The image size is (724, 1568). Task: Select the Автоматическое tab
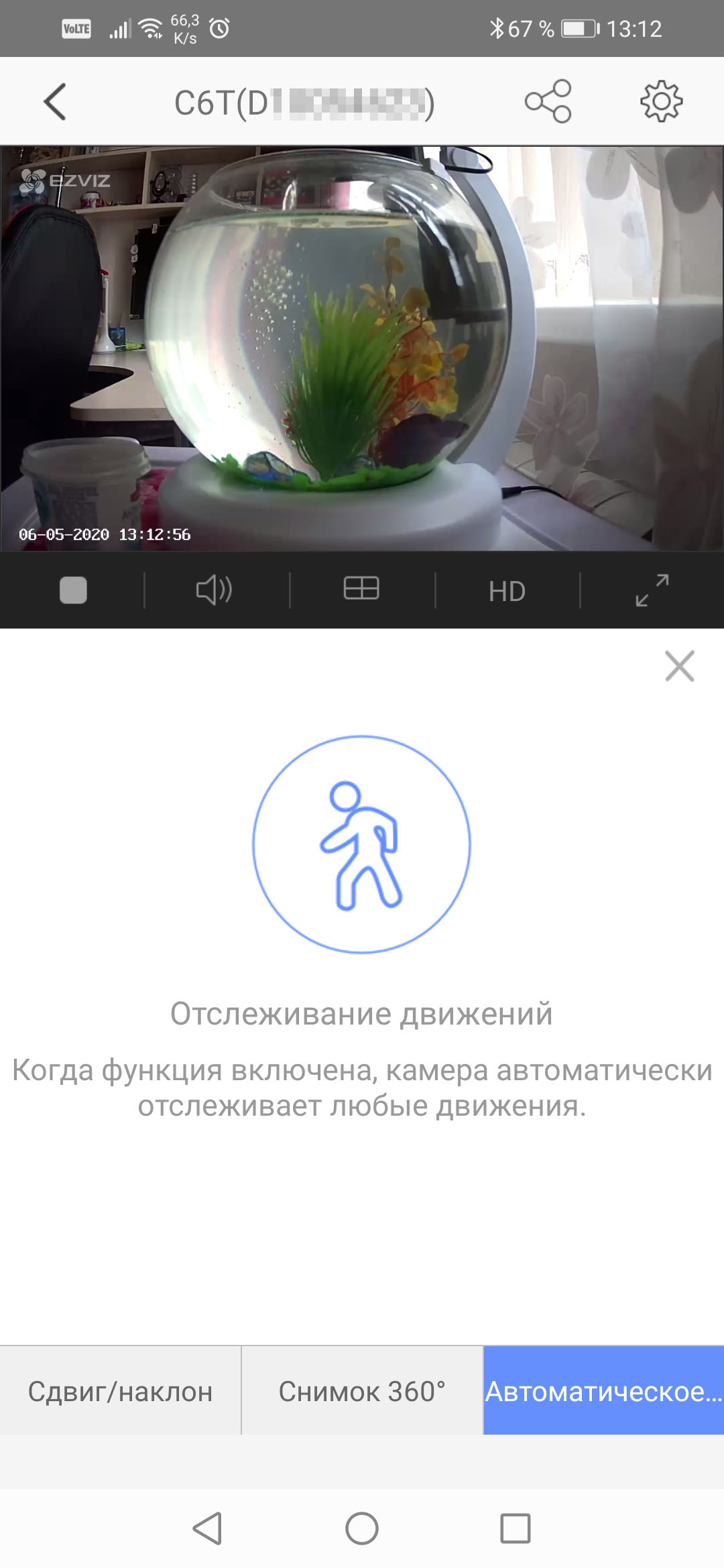click(x=603, y=1392)
